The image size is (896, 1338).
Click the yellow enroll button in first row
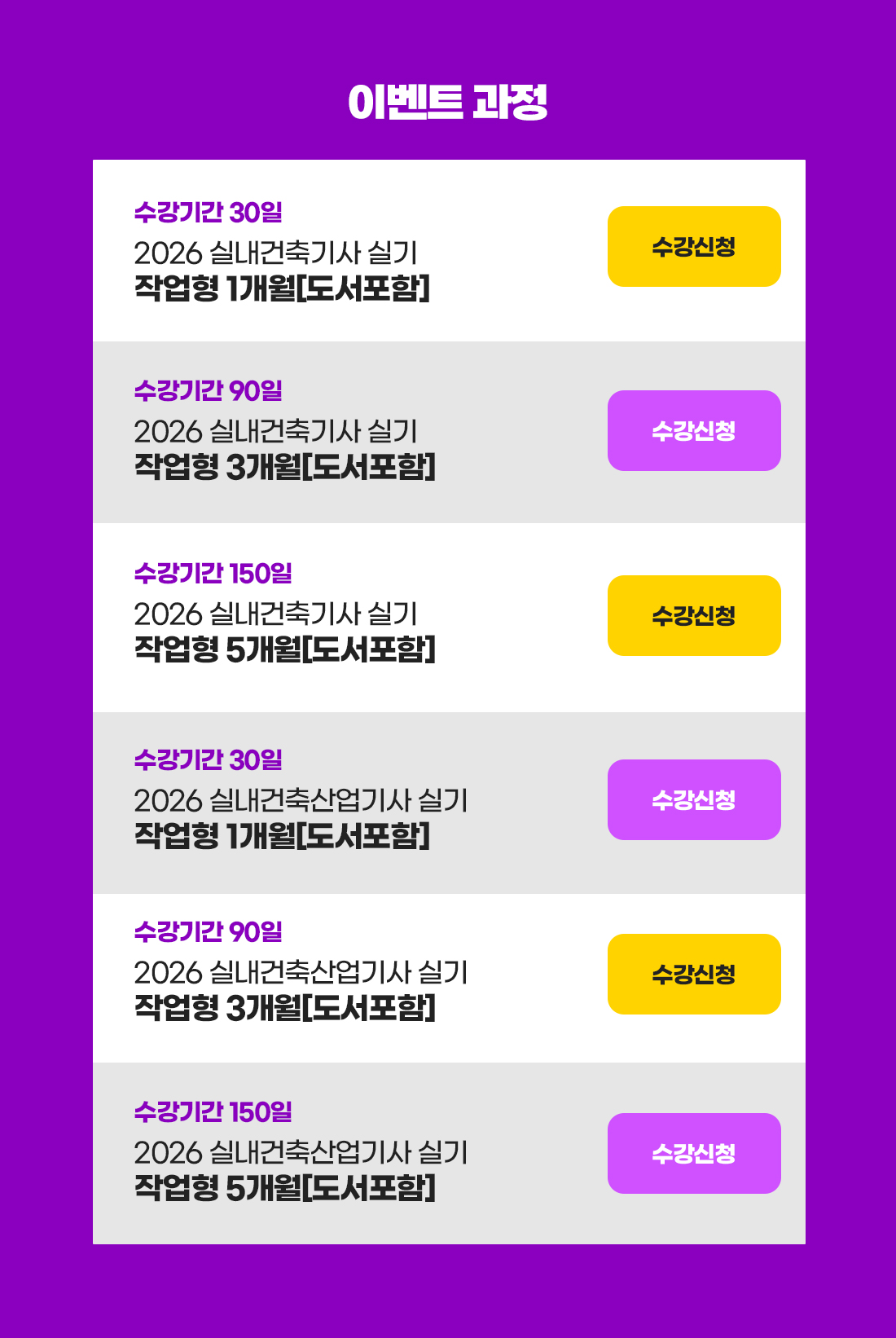coord(694,245)
